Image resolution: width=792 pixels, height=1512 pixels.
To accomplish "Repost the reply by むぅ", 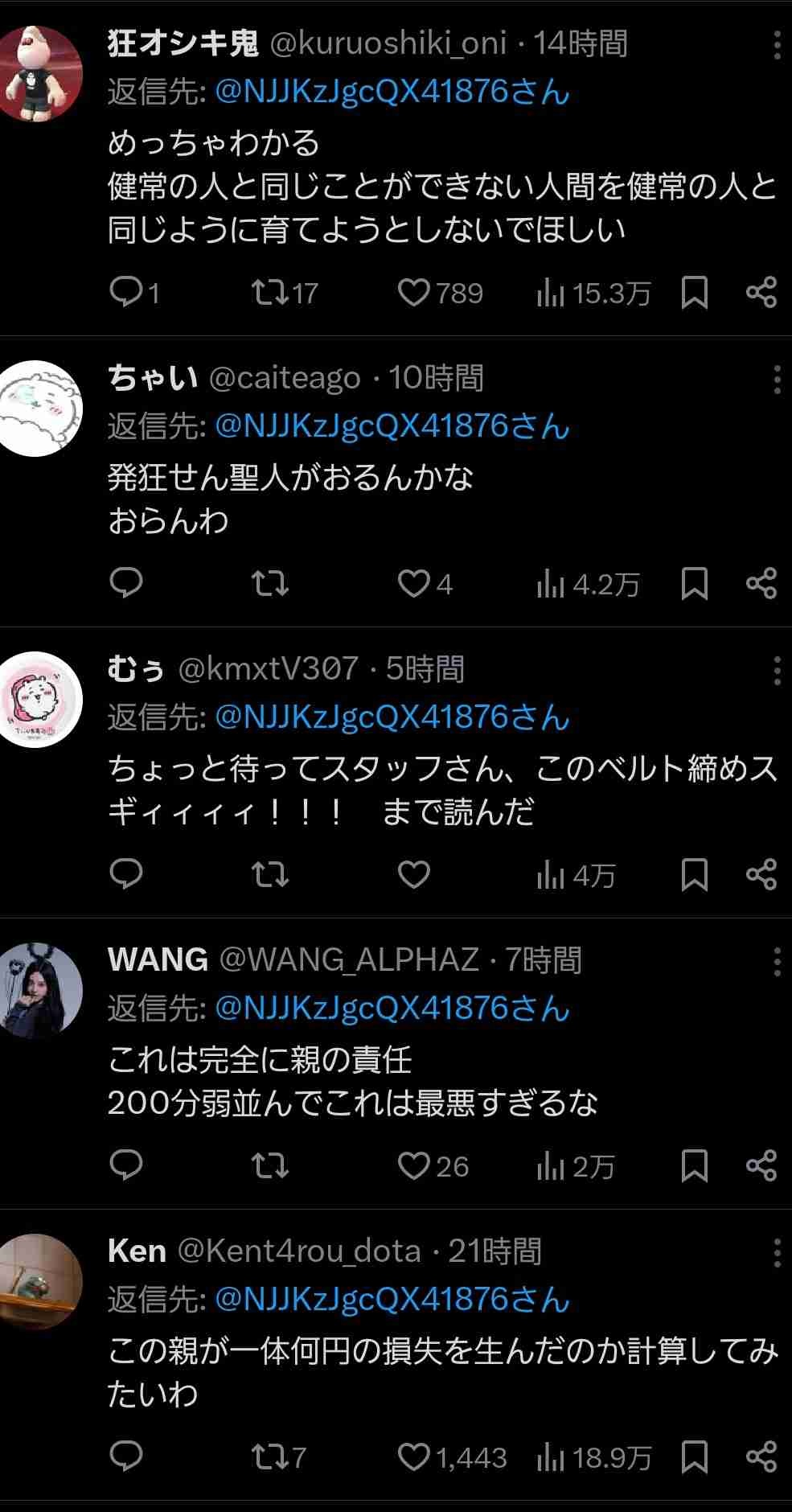I will coord(269,874).
